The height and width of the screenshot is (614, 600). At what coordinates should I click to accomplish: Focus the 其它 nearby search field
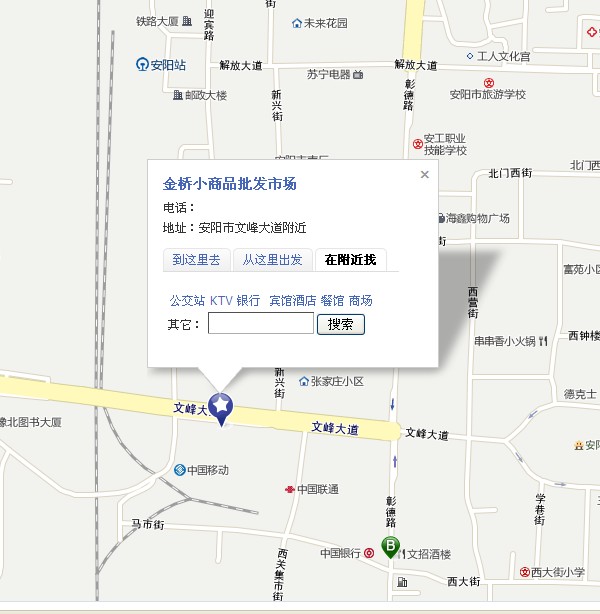click(x=260, y=324)
